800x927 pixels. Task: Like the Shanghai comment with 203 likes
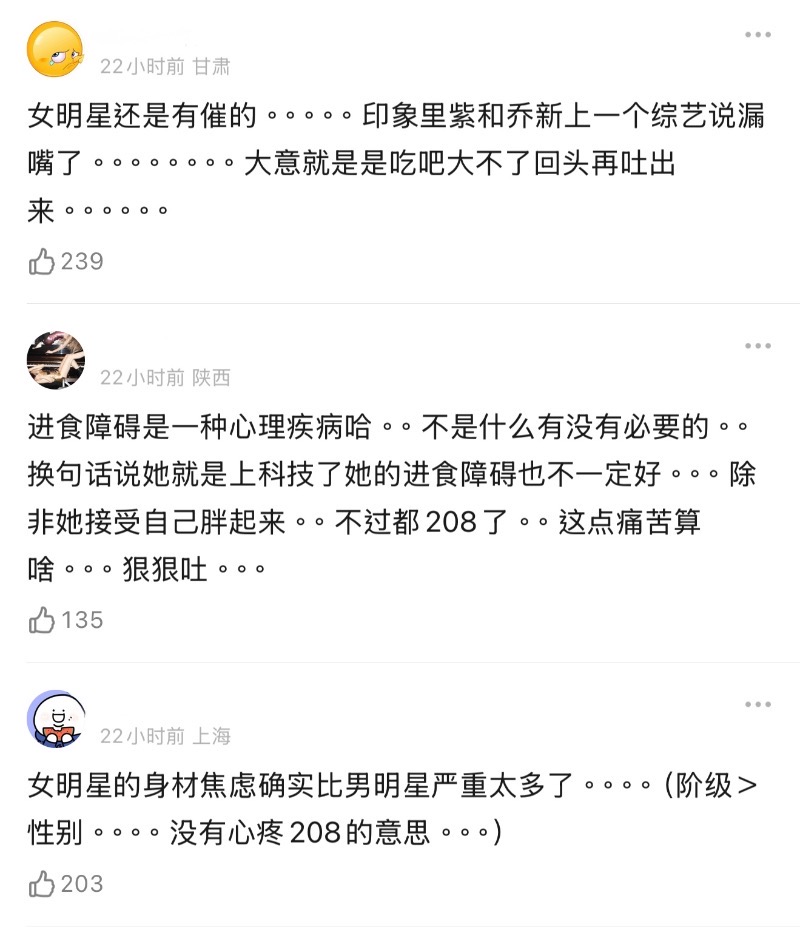pos(42,884)
